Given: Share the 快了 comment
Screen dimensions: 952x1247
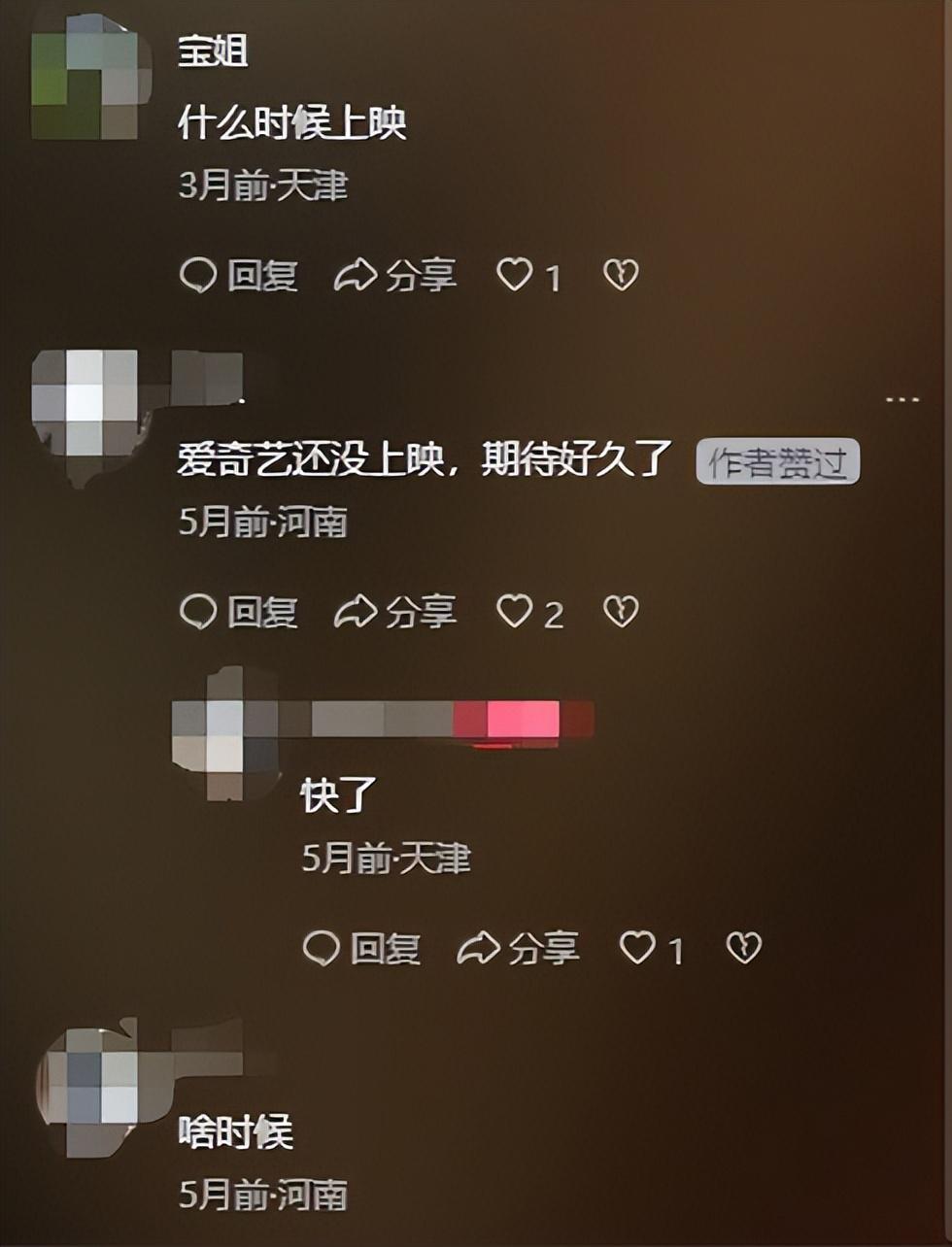Looking at the screenshot, I should [x=519, y=948].
